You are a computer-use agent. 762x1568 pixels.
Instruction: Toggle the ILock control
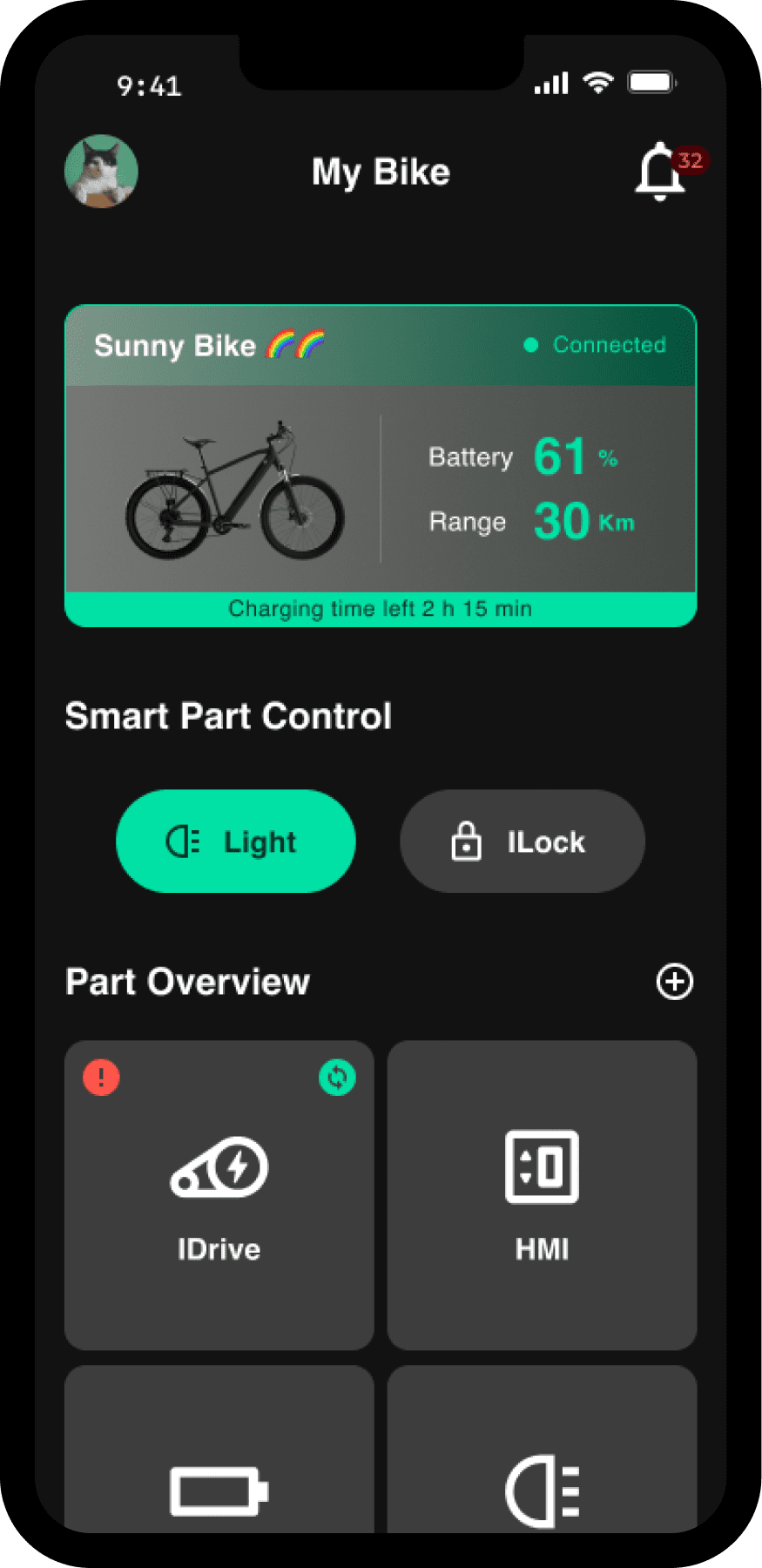(x=522, y=841)
